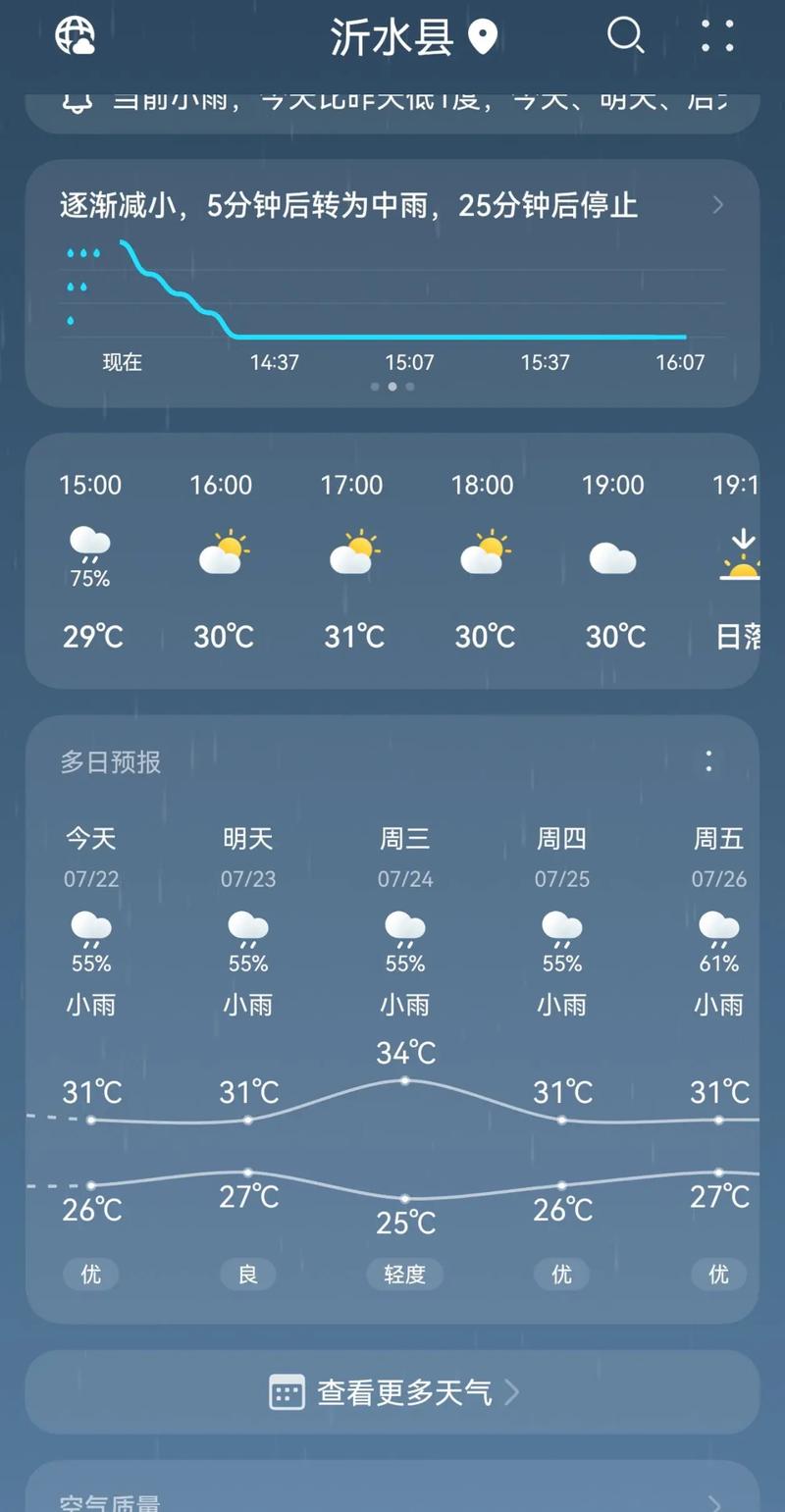Viewport: 785px width, 1512px height.
Task: Select tomorrow's 良 air quality badge
Action: pyautogui.click(x=247, y=1274)
